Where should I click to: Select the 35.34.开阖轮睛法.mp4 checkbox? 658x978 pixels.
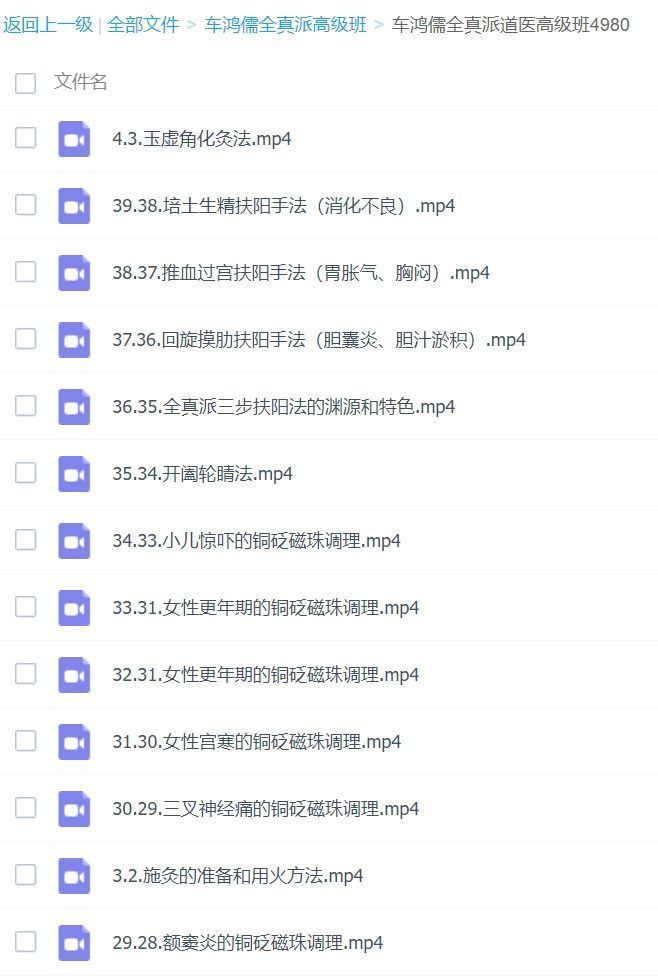[26, 473]
